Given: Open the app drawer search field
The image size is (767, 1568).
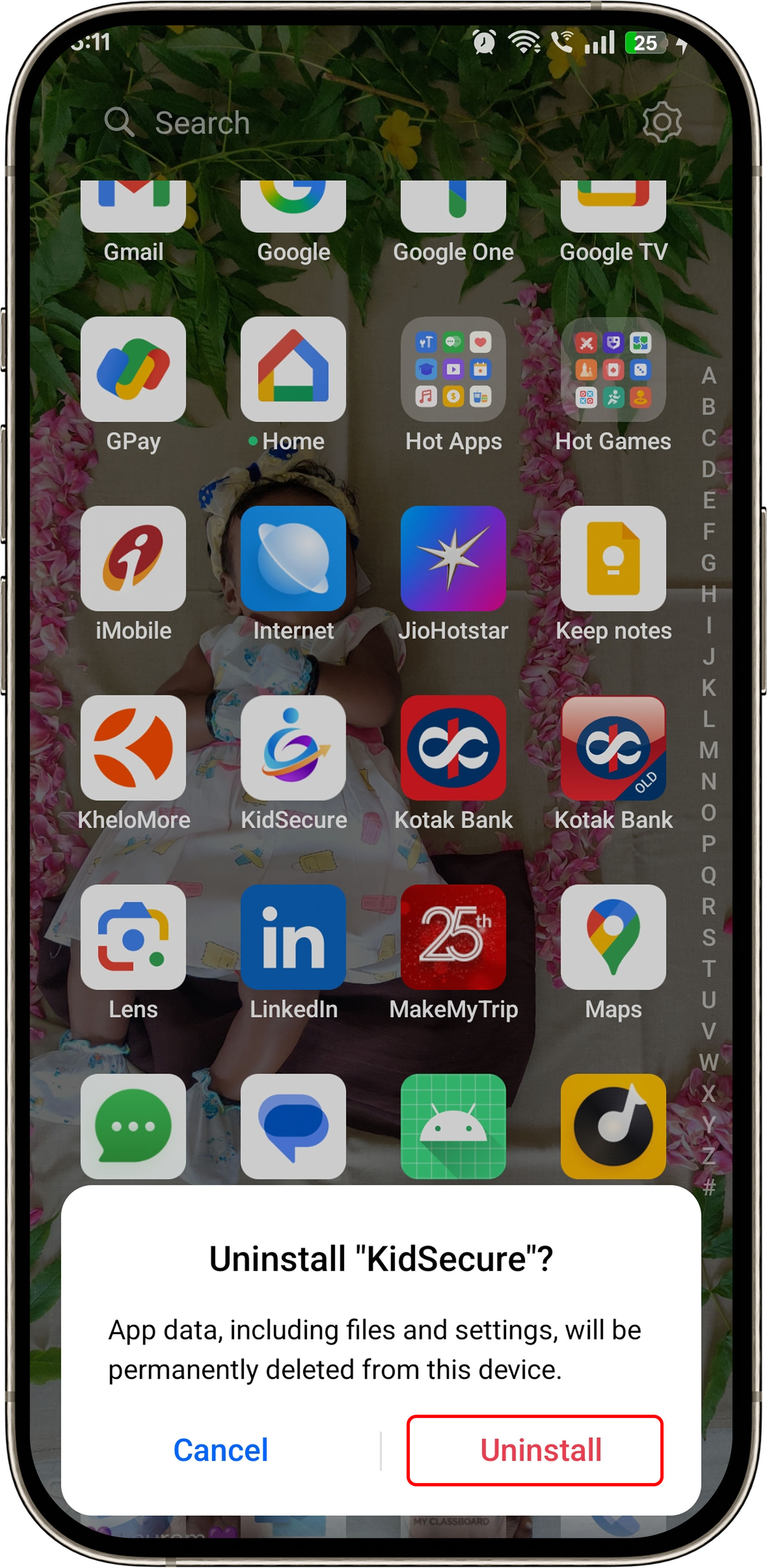Looking at the screenshot, I should (x=202, y=123).
